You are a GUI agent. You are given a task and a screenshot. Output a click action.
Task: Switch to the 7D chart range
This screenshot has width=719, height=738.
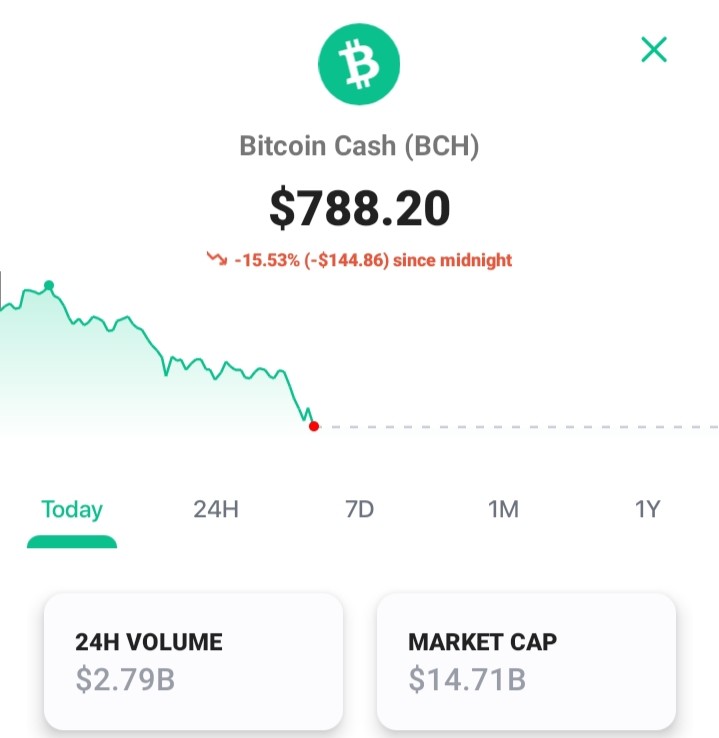[360, 509]
